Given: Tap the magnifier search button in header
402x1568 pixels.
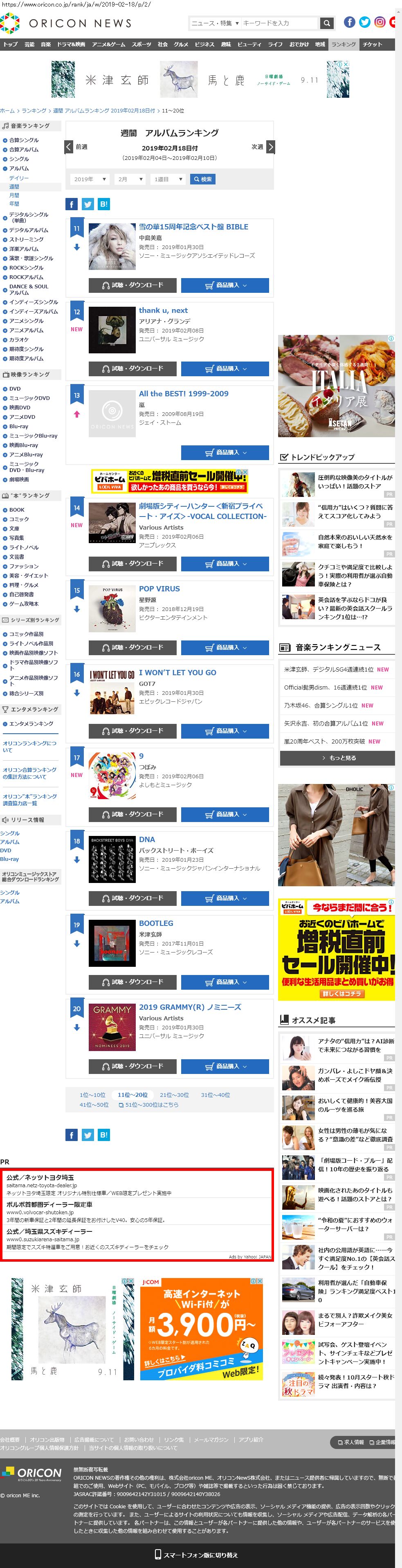Looking at the screenshot, I should (x=327, y=23).
